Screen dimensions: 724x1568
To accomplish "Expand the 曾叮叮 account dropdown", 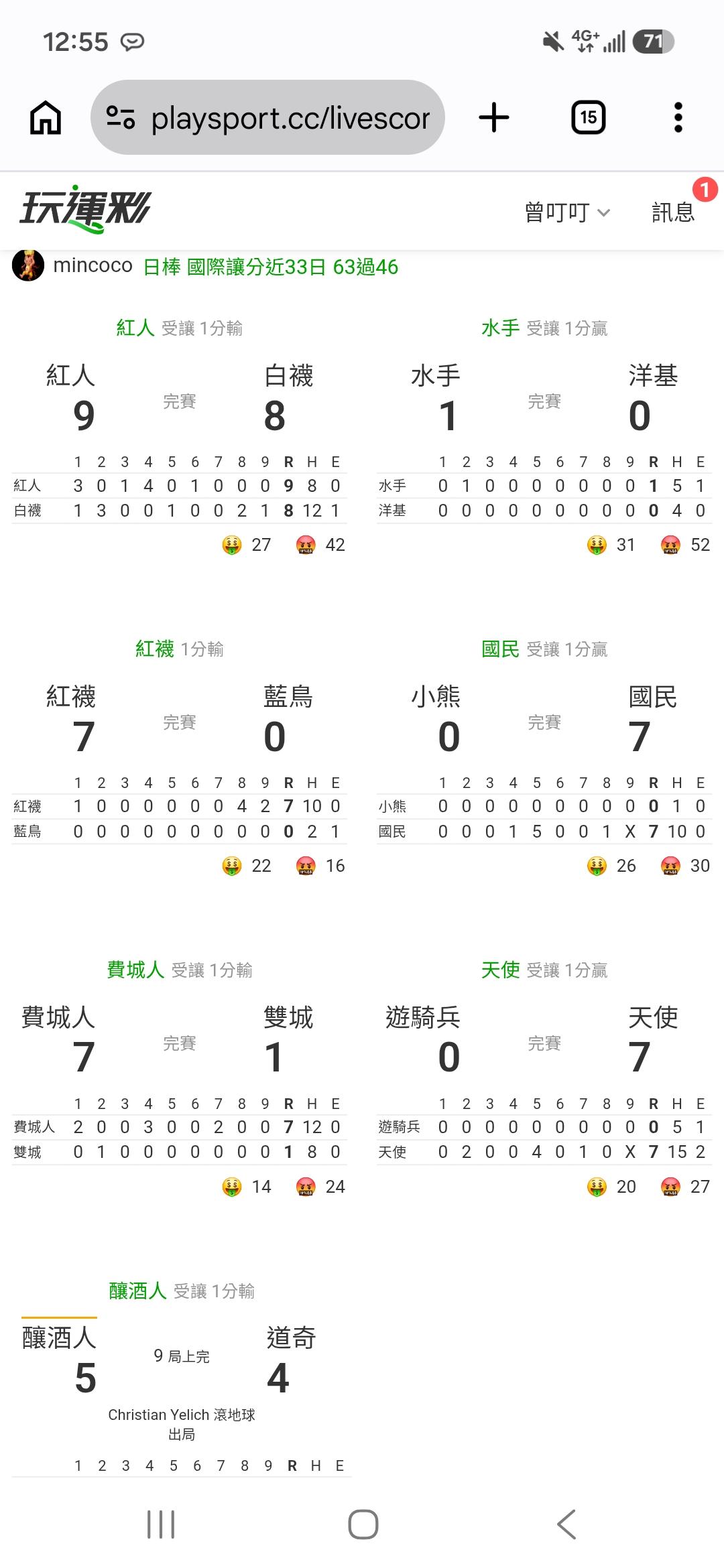I will (x=567, y=212).
